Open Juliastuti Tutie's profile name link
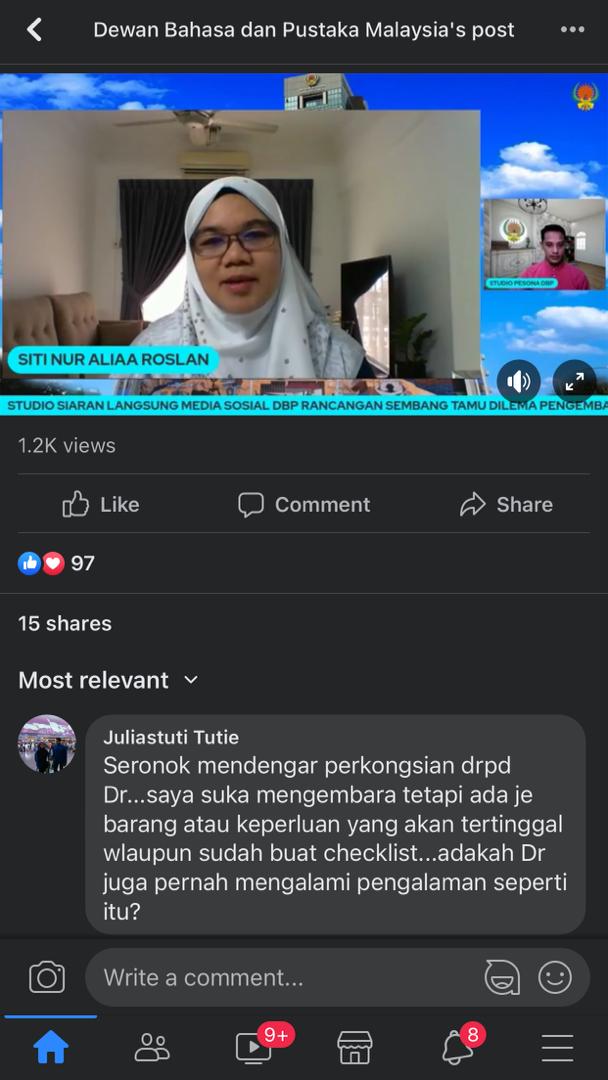This screenshot has width=608, height=1080. (171, 737)
